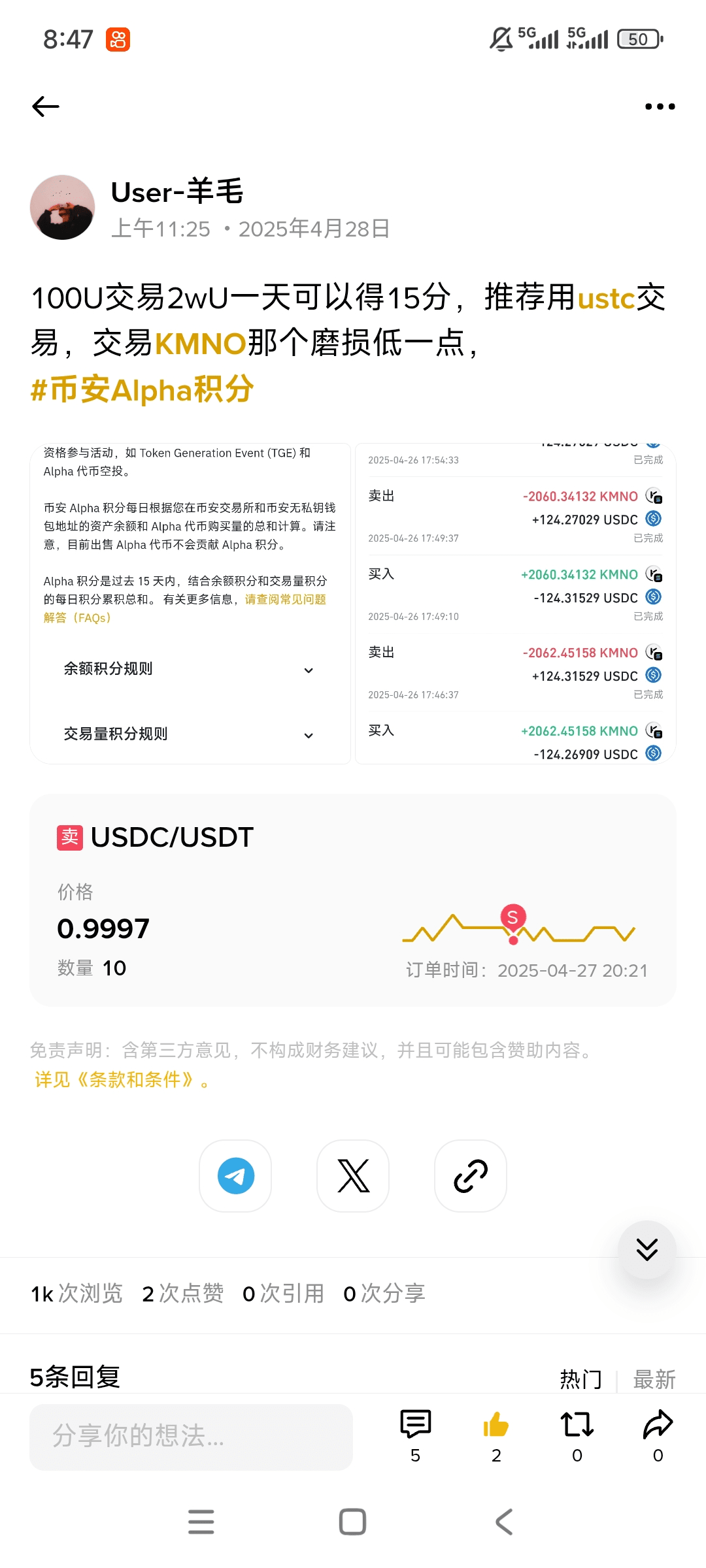Viewport: 706px width, 1568px height.
Task: Open the 条款和条件 terms link
Action: pyautogui.click(x=121, y=1080)
